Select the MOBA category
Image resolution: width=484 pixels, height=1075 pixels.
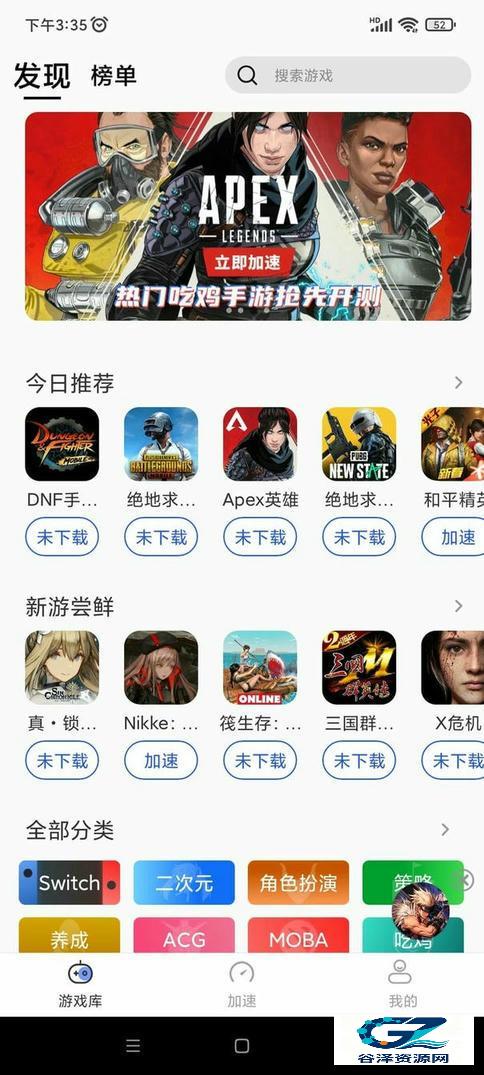(x=298, y=937)
